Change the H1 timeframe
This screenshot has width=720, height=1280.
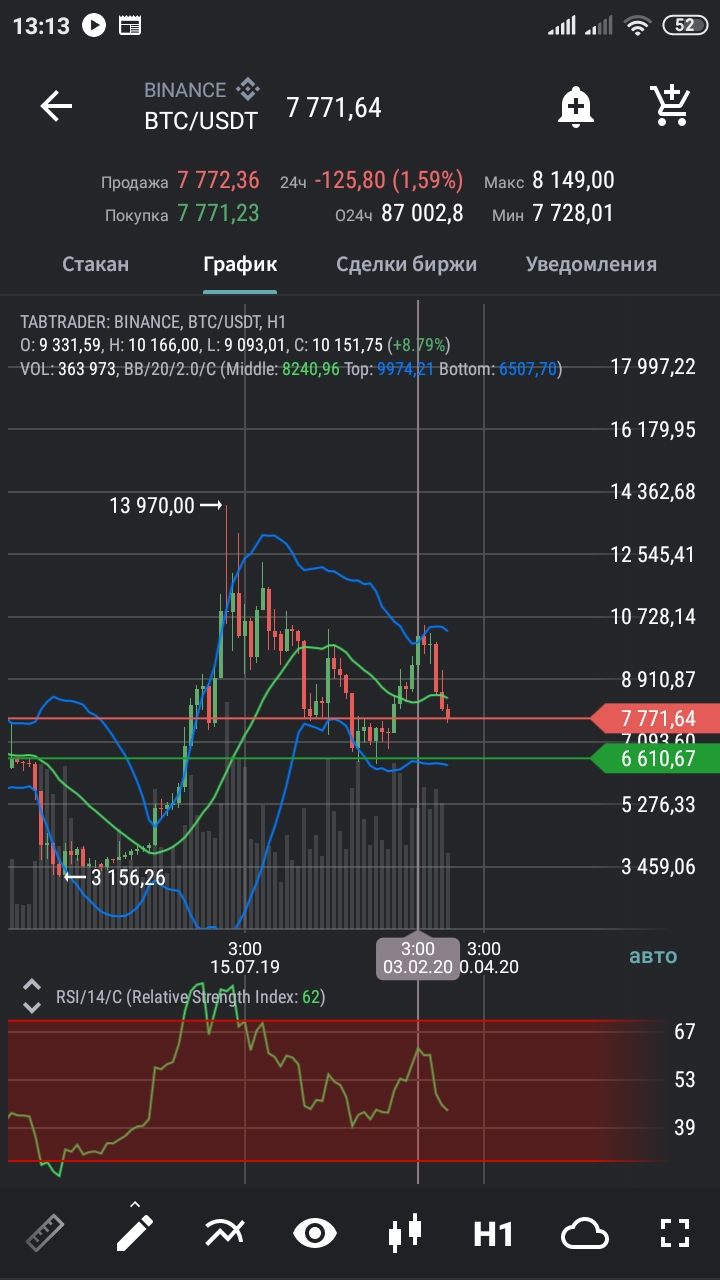pos(493,1233)
